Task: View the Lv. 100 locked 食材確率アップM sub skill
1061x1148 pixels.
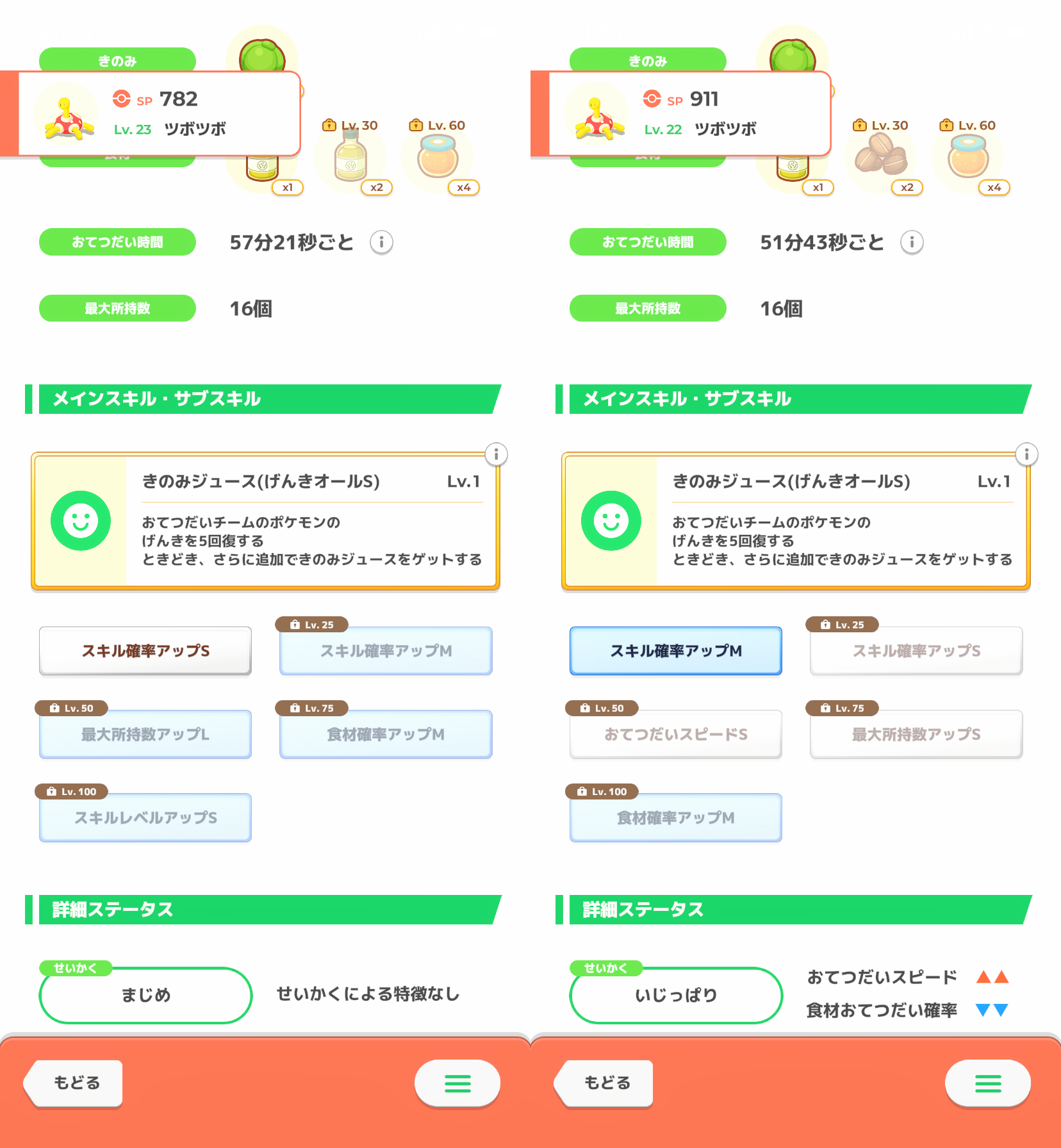Action: tap(676, 817)
